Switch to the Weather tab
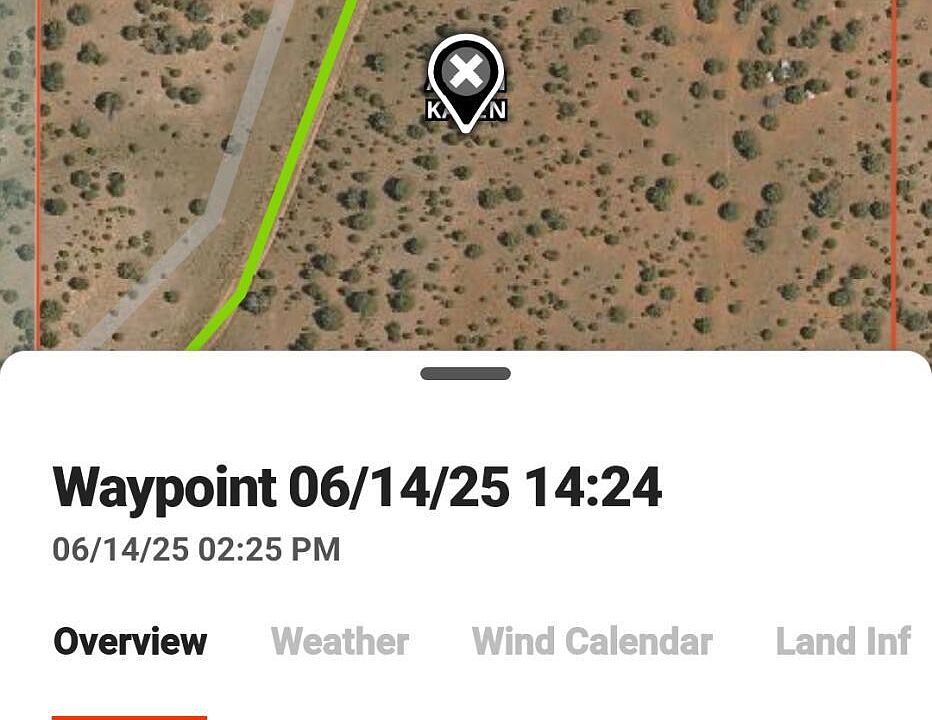 coord(340,642)
